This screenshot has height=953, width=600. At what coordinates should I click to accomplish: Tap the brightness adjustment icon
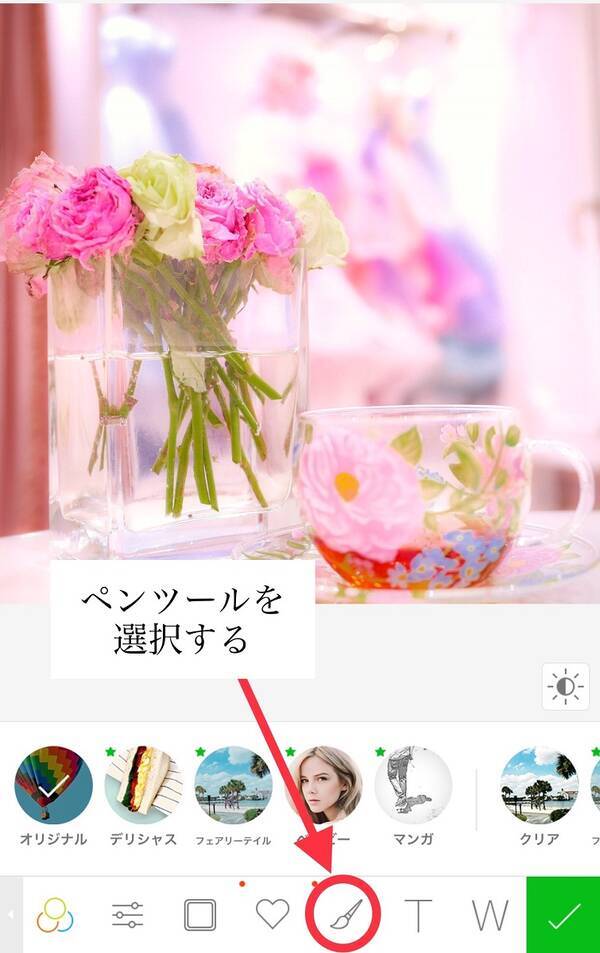(565, 687)
